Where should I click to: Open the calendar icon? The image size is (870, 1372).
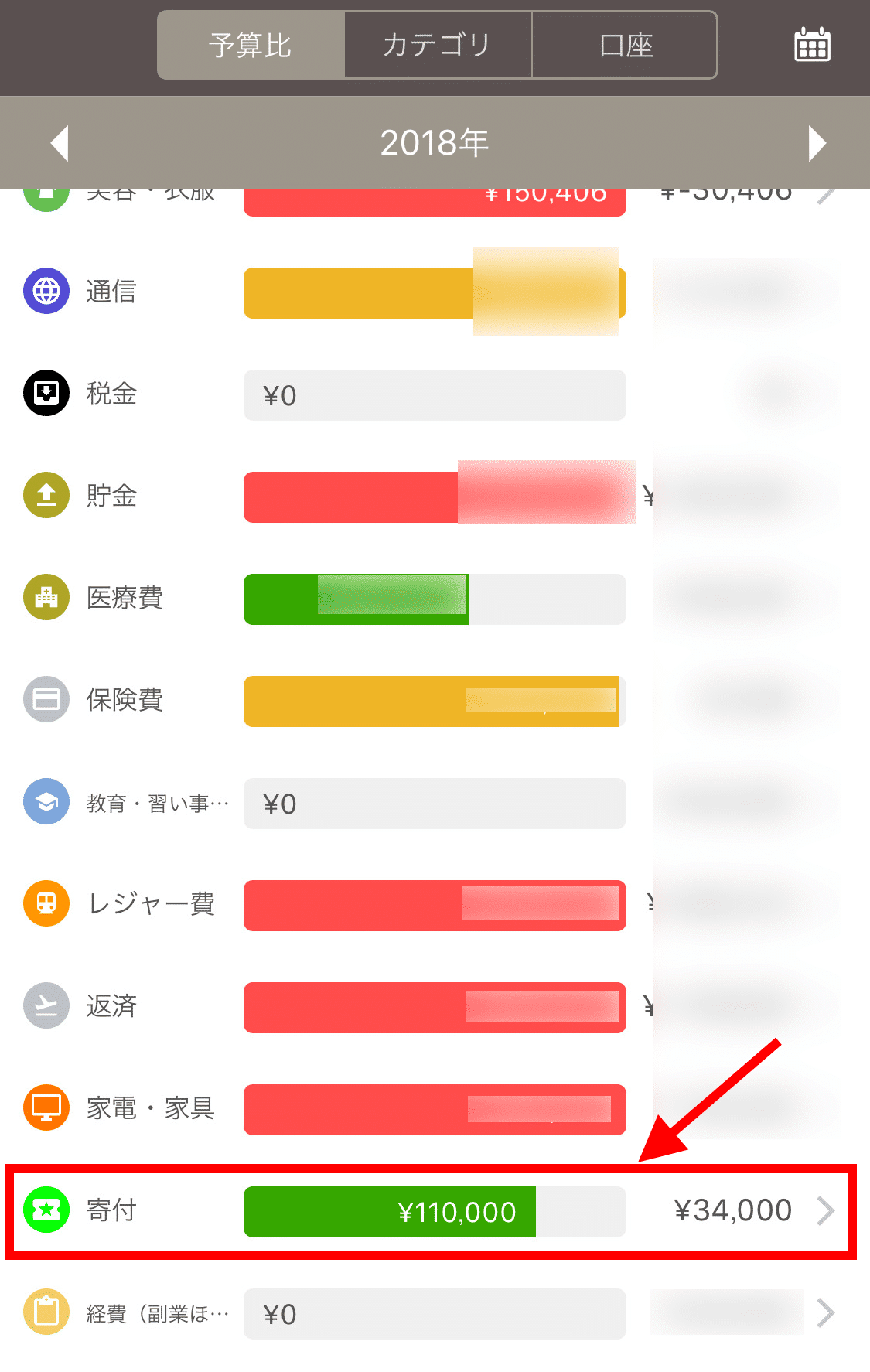click(x=812, y=46)
